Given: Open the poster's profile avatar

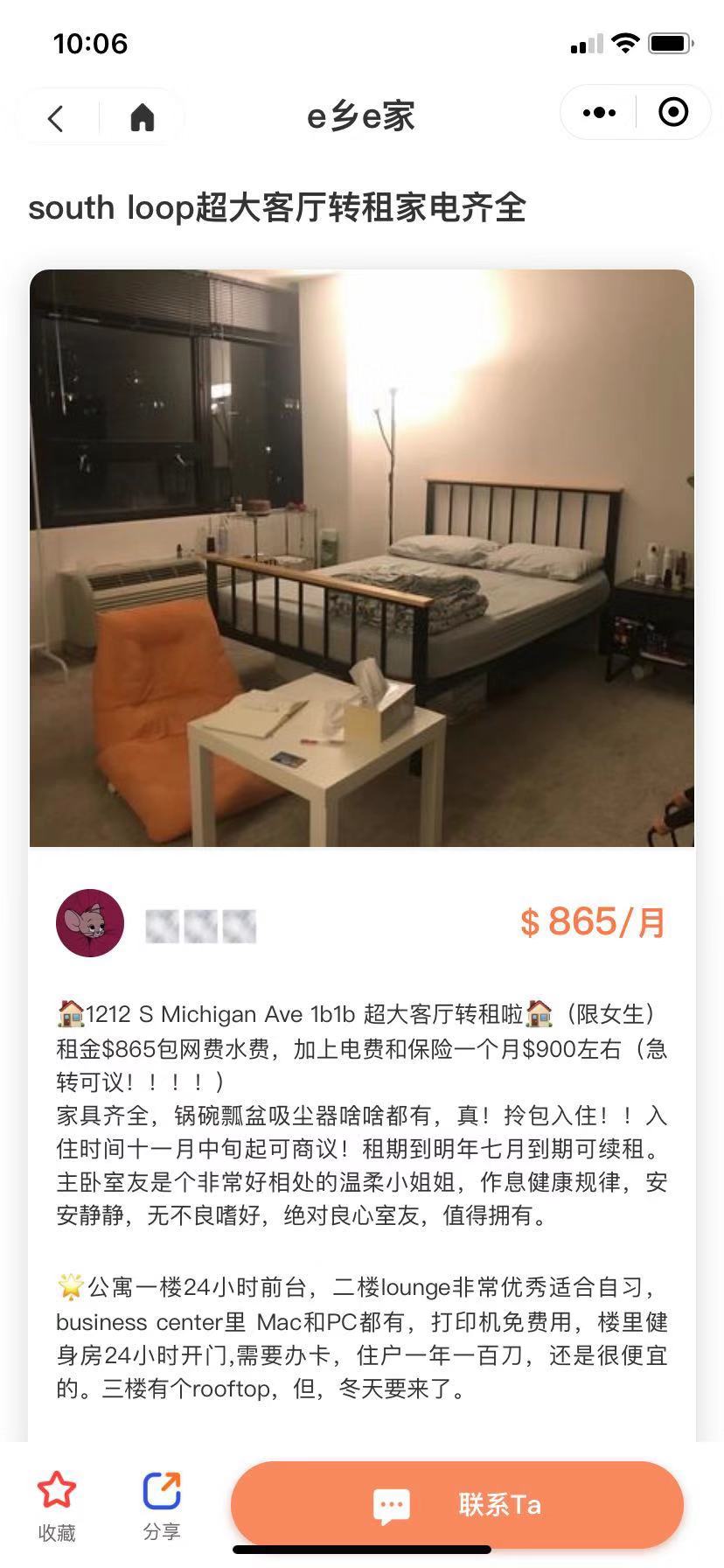Looking at the screenshot, I should (90, 923).
